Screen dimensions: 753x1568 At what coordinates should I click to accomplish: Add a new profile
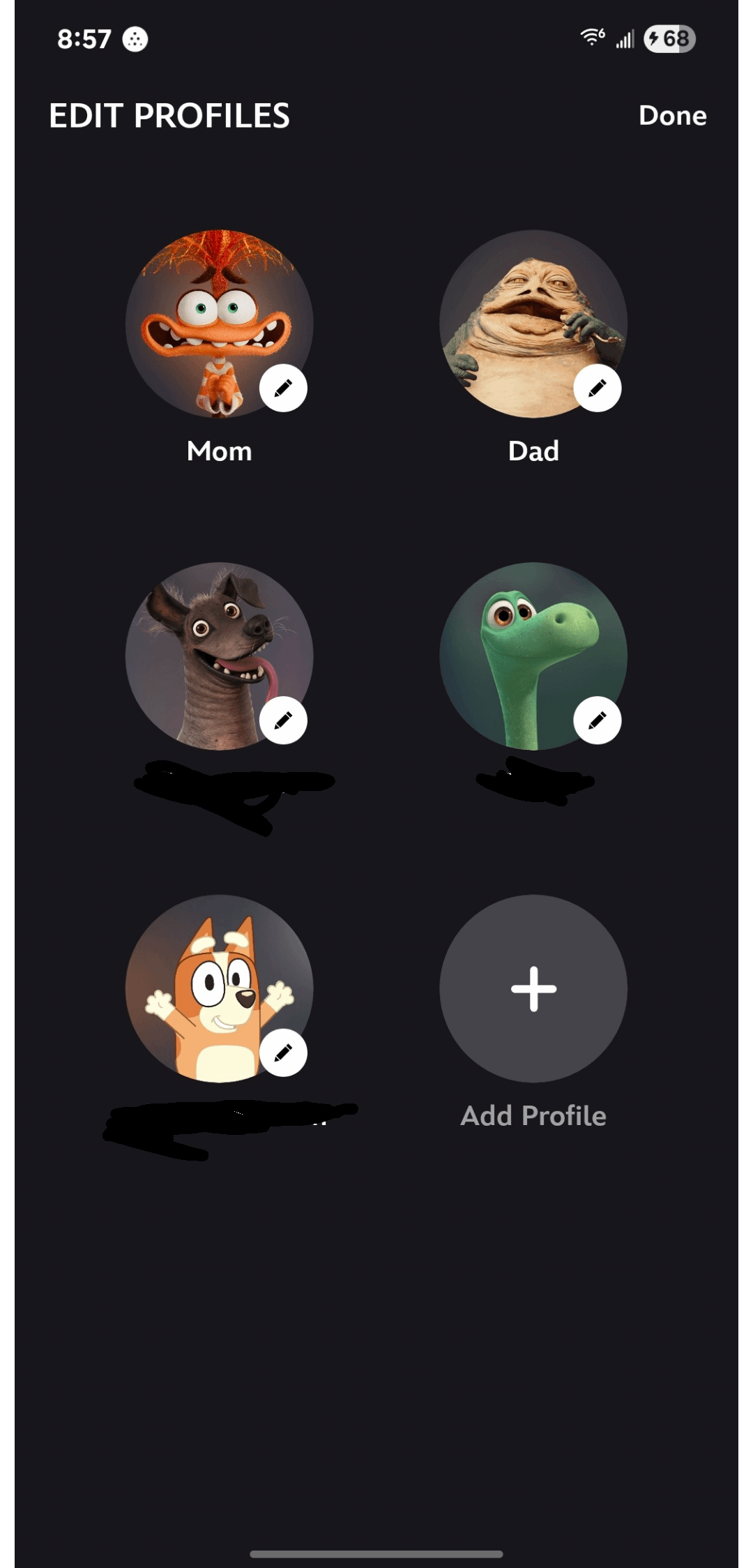coord(533,988)
